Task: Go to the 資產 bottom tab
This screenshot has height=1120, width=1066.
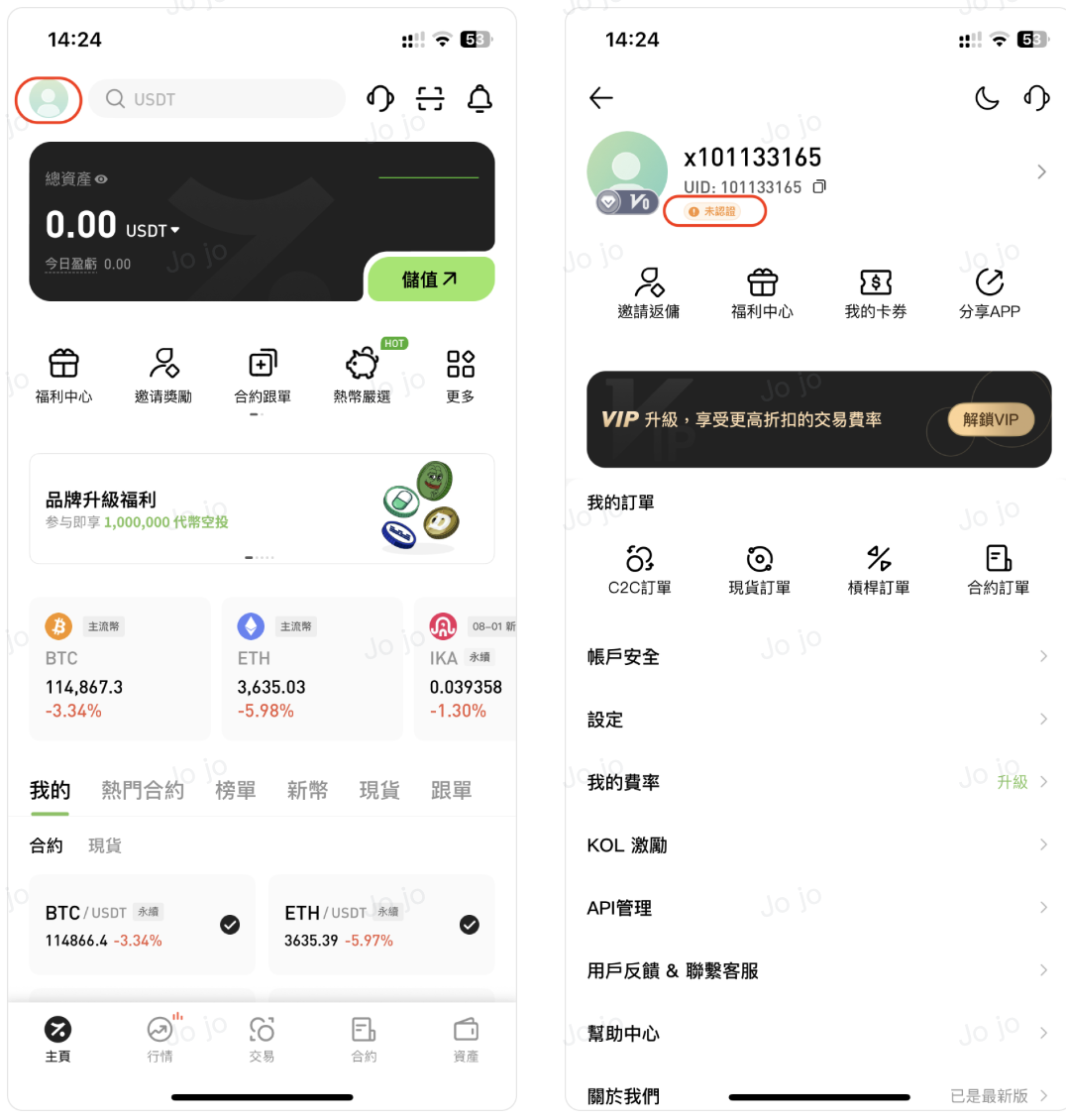Action: [x=466, y=1038]
